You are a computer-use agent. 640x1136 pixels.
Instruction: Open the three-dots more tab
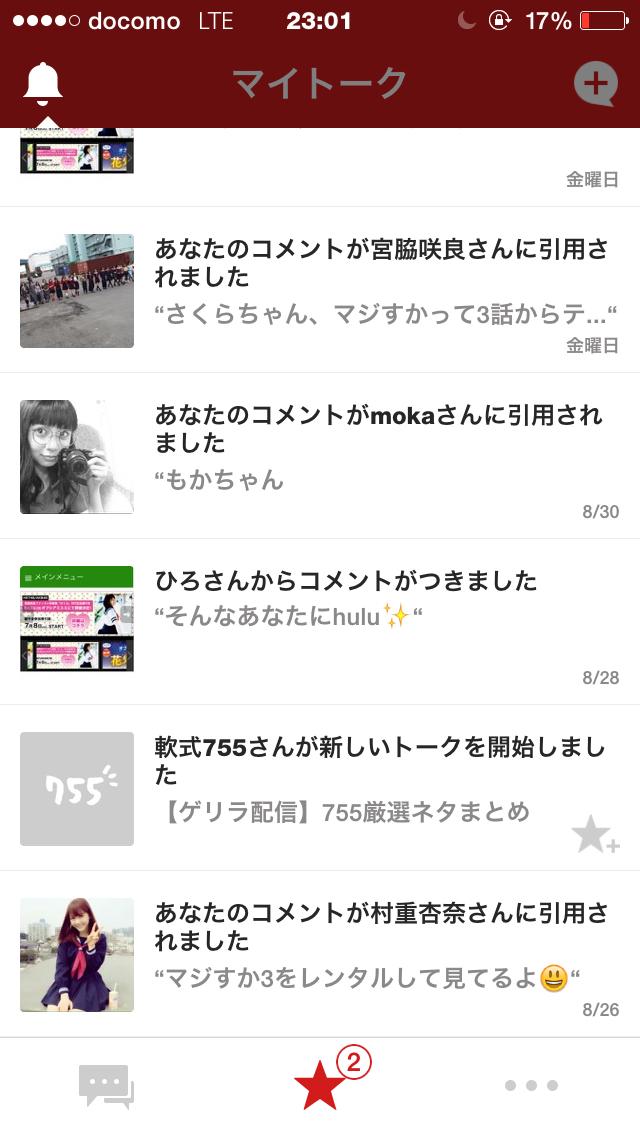[x=532, y=1085]
